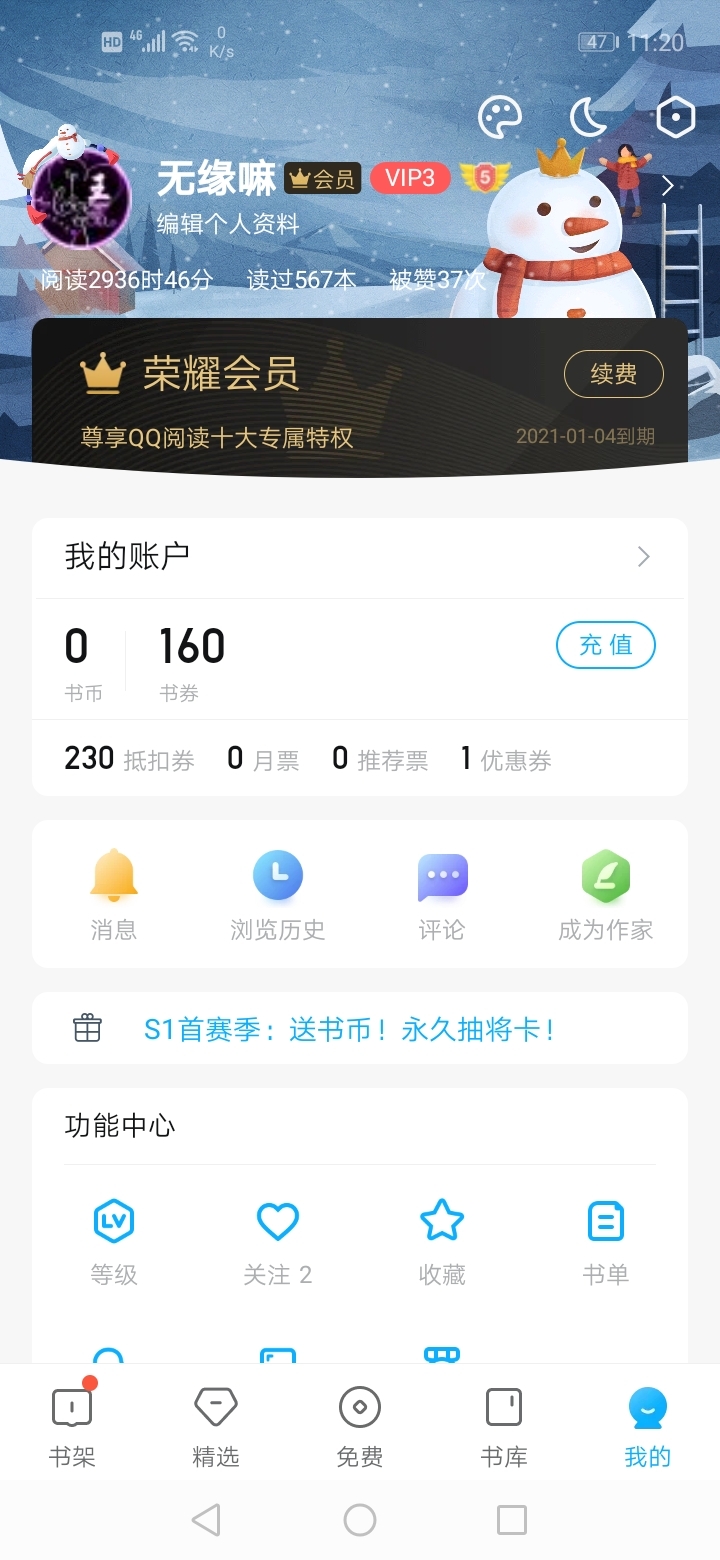Open 等级 level page
The image size is (720, 1560).
(x=114, y=1240)
